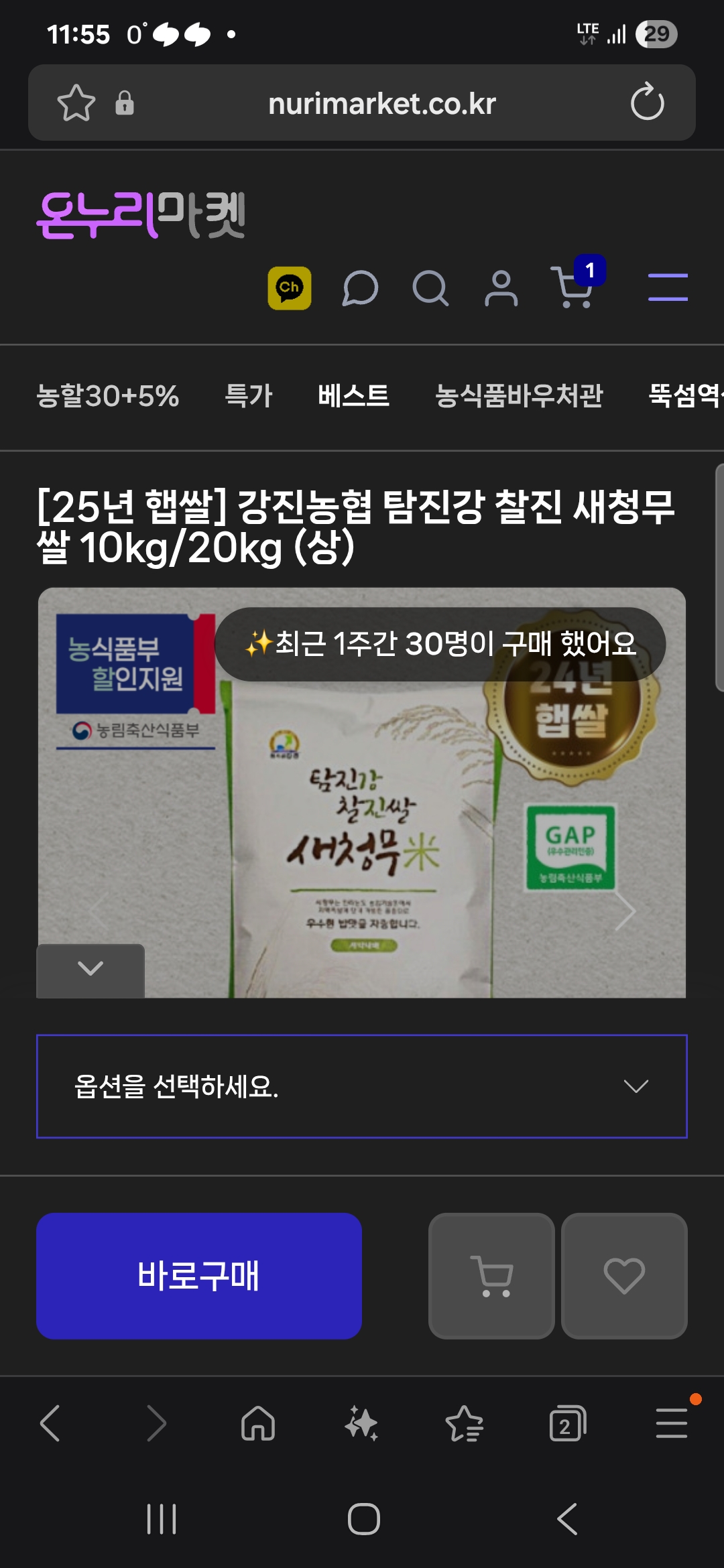Switch to the 베스트 category

(353, 396)
